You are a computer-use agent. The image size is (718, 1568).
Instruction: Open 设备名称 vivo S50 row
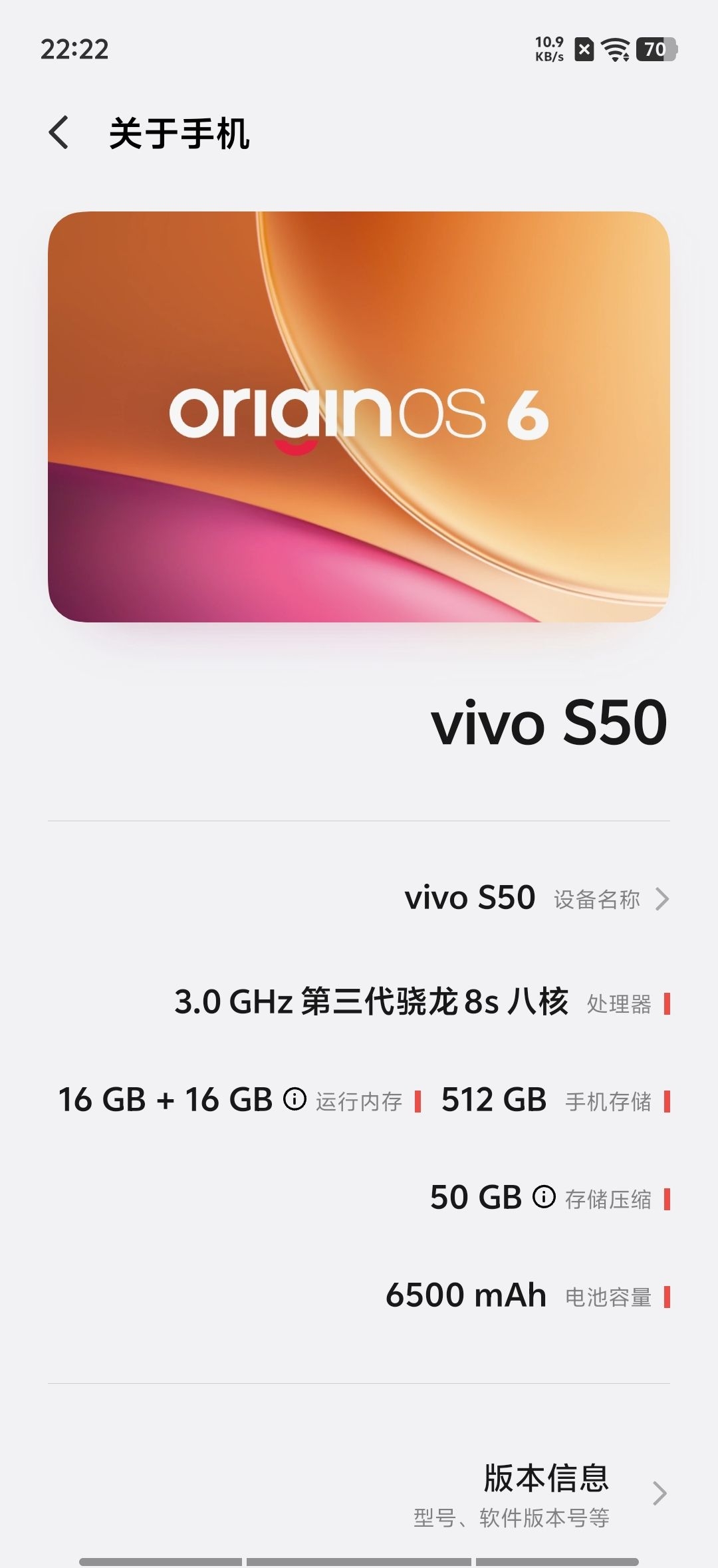(x=536, y=898)
